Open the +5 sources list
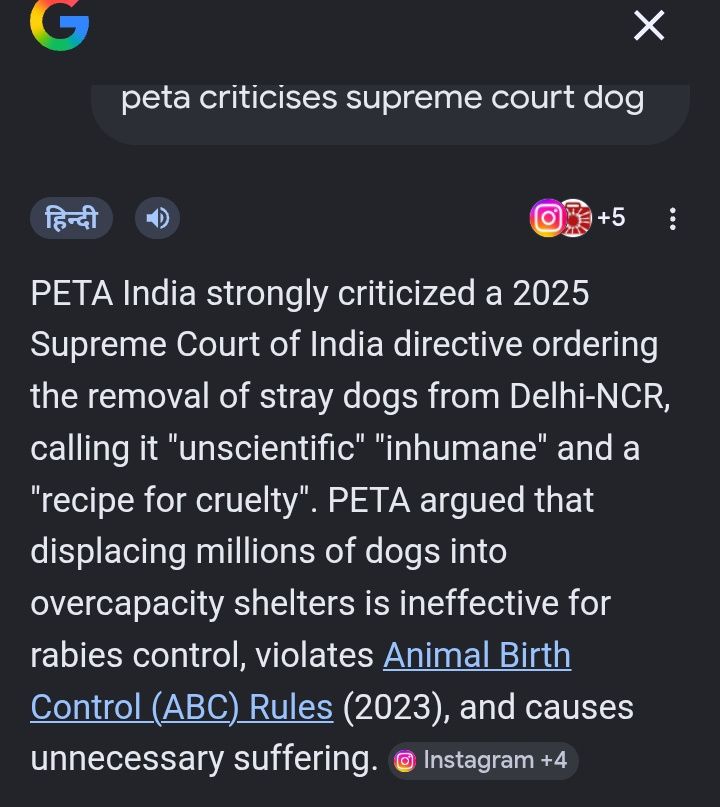Image resolution: width=720 pixels, height=807 pixels. pos(579,218)
